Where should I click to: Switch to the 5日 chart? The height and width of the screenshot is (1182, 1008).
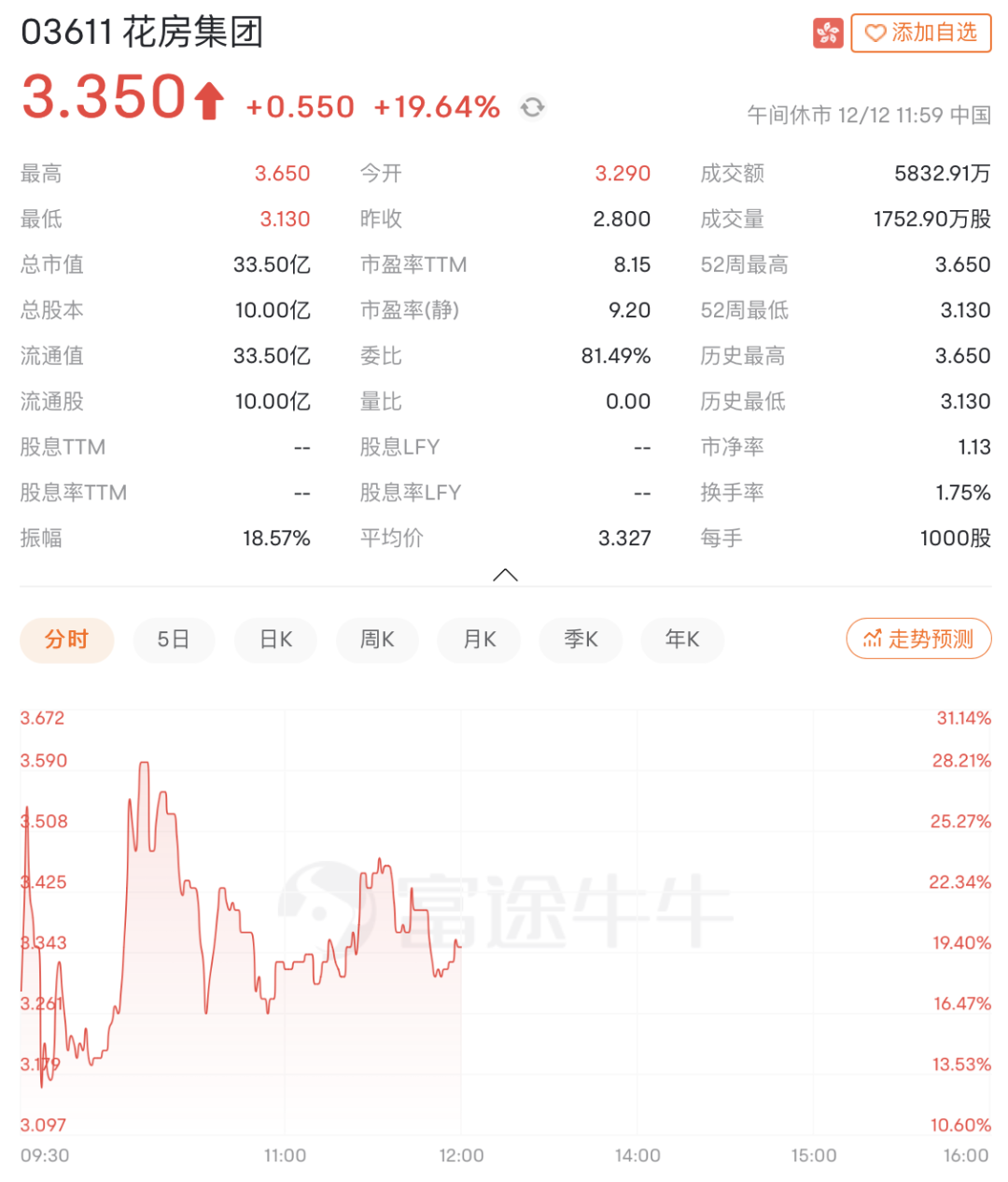pyautogui.click(x=174, y=640)
